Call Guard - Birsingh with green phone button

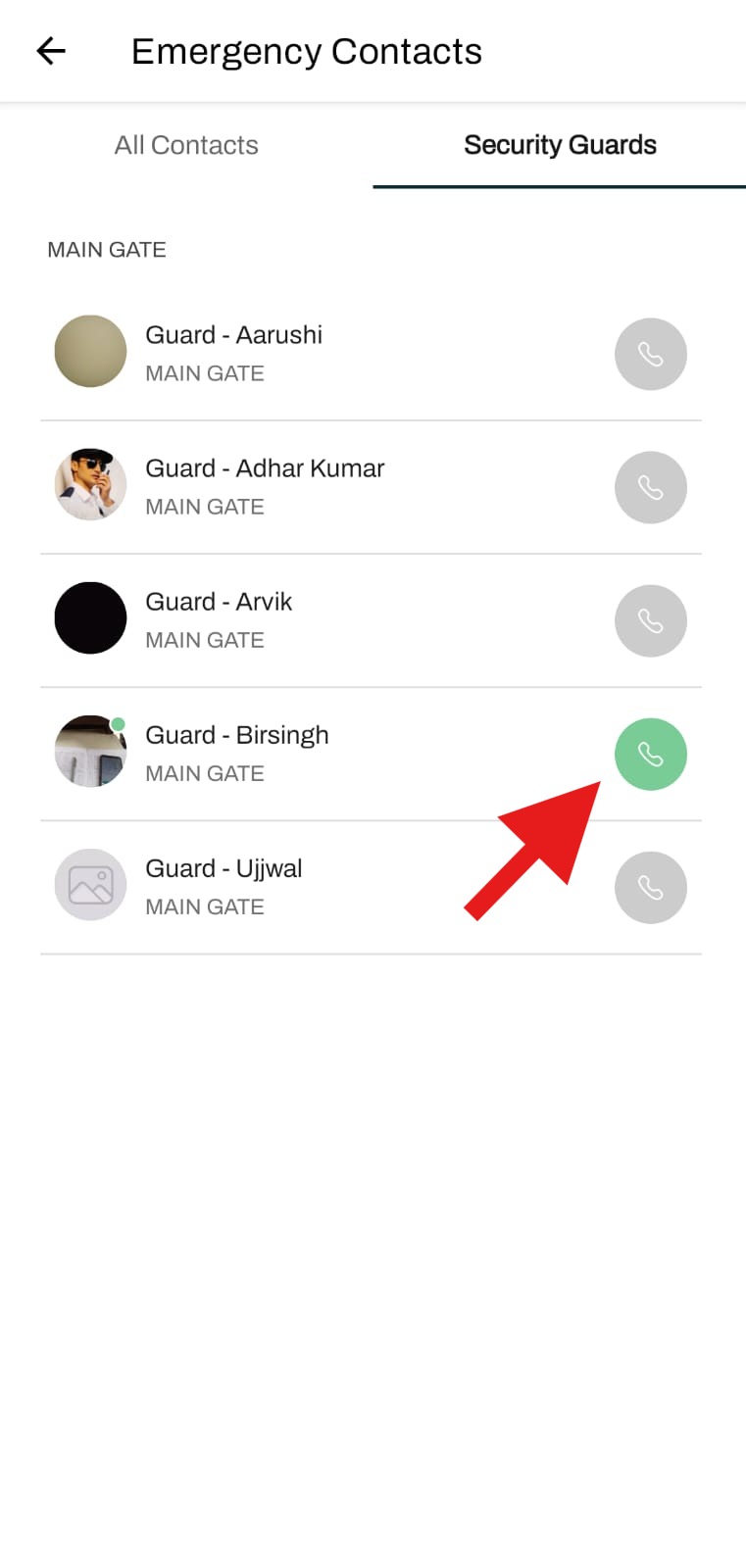tap(650, 754)
